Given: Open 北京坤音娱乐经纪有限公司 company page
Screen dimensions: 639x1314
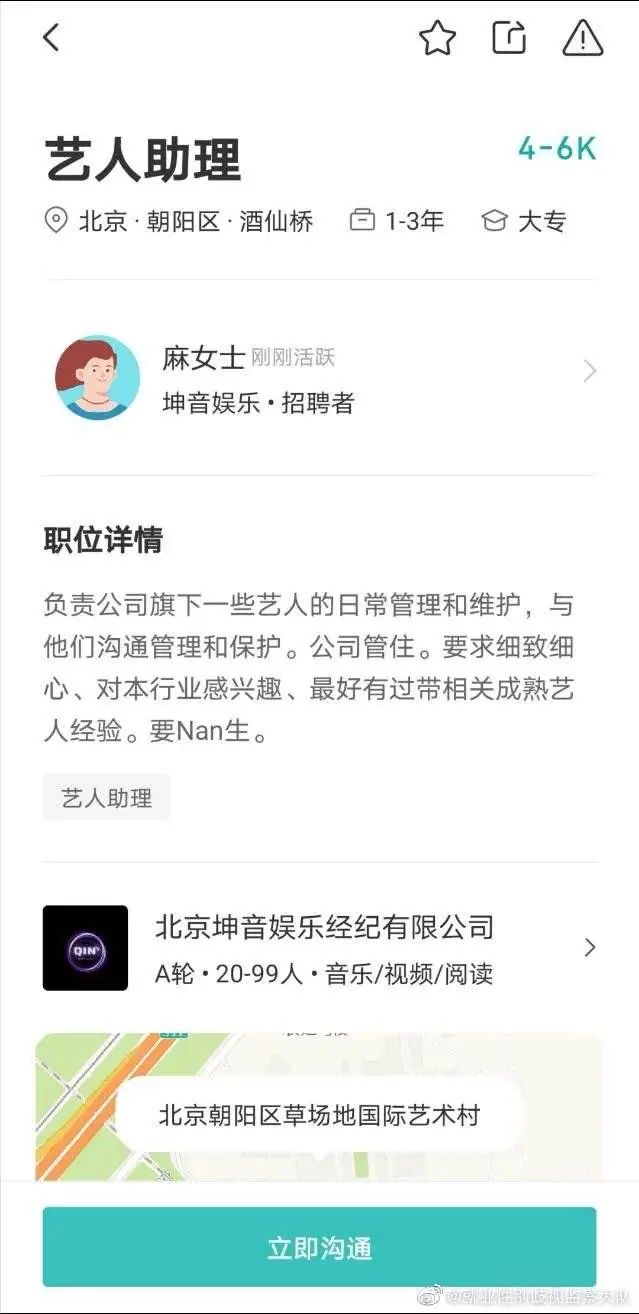Looking at the screenshot, I should 319,946.
